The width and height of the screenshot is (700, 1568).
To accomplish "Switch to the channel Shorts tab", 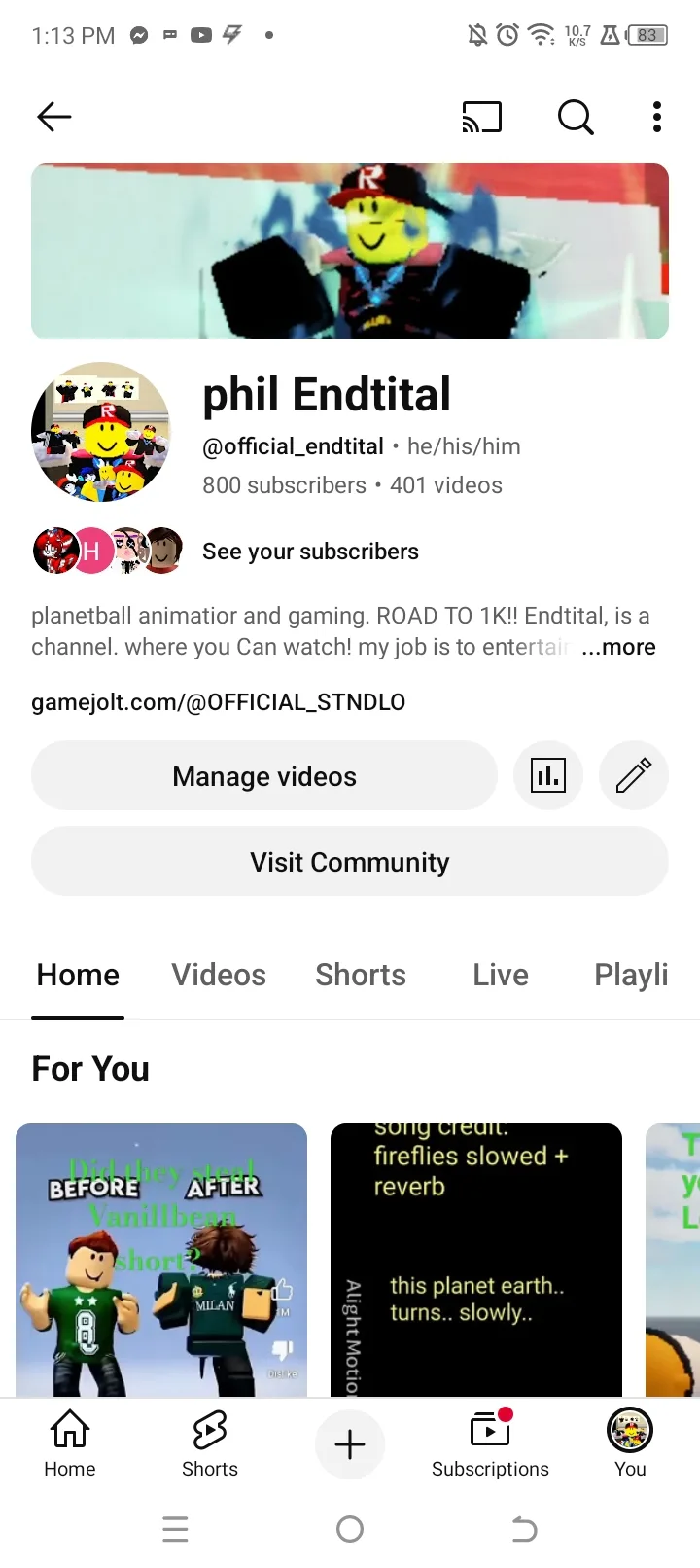I will [x=361, y=975].
